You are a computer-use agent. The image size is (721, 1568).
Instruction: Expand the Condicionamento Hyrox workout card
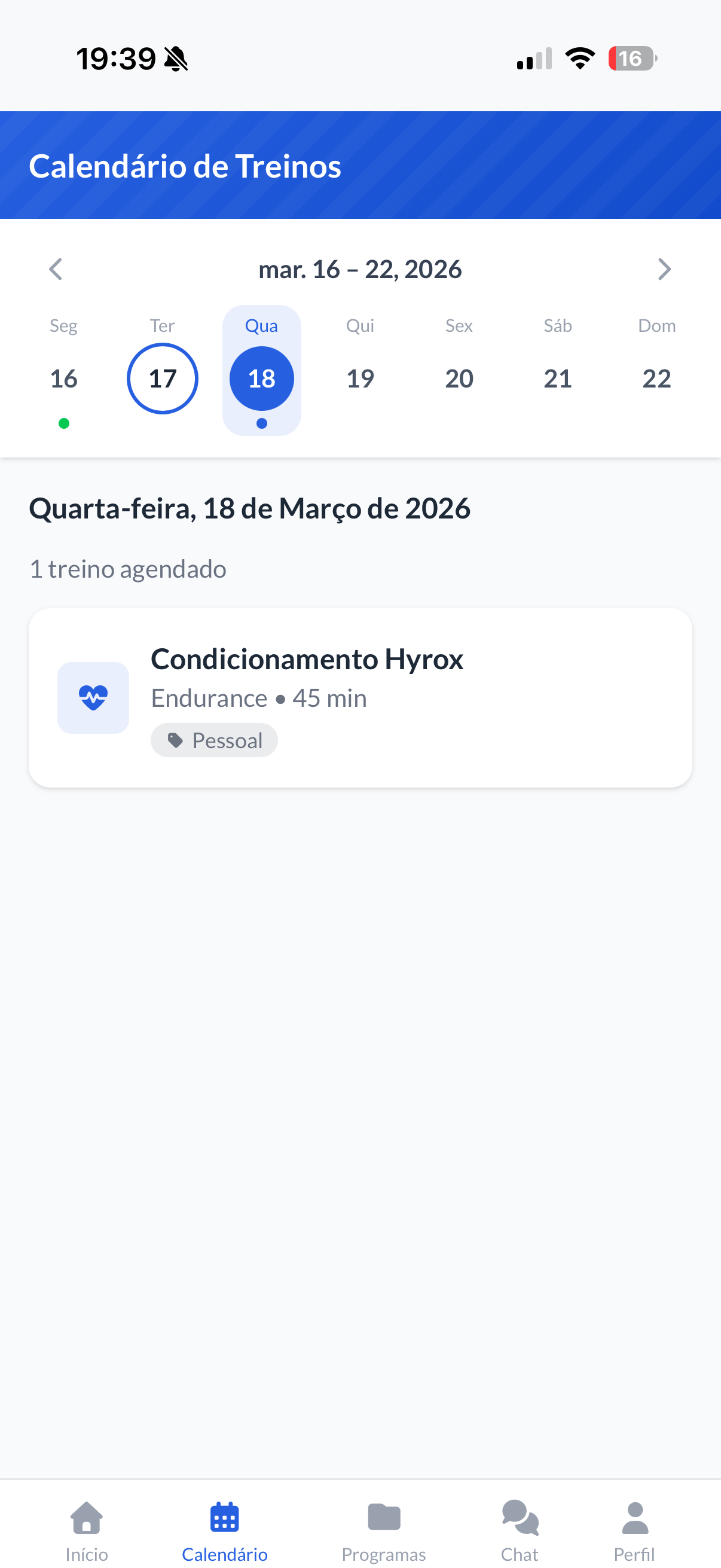pos(360,697)
